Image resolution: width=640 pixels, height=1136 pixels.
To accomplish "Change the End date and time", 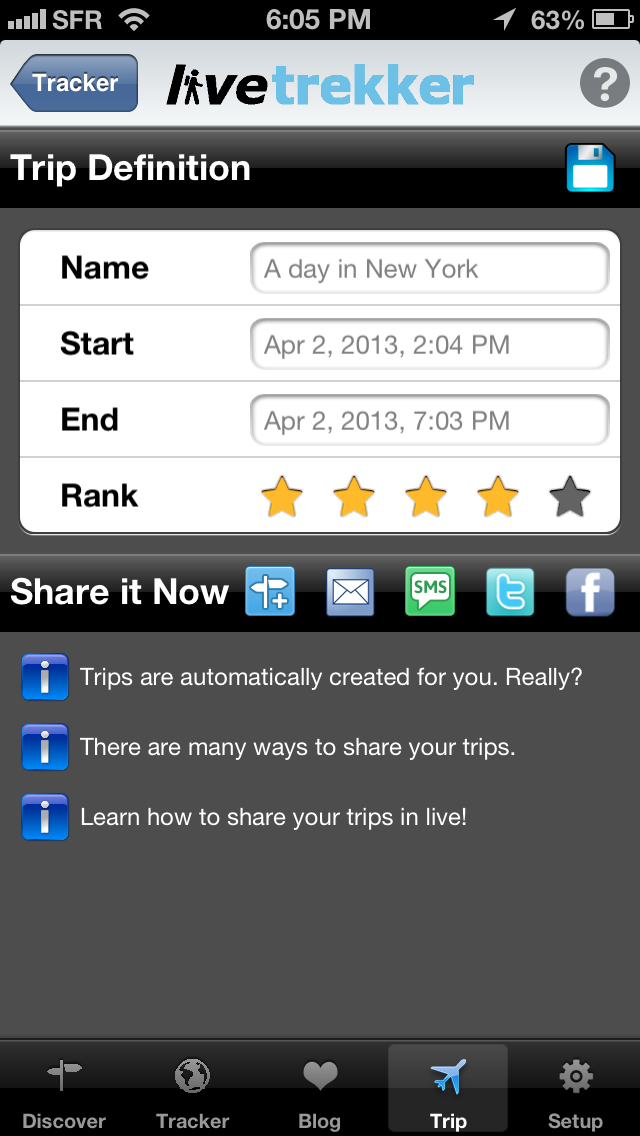I will pos(429,420).
